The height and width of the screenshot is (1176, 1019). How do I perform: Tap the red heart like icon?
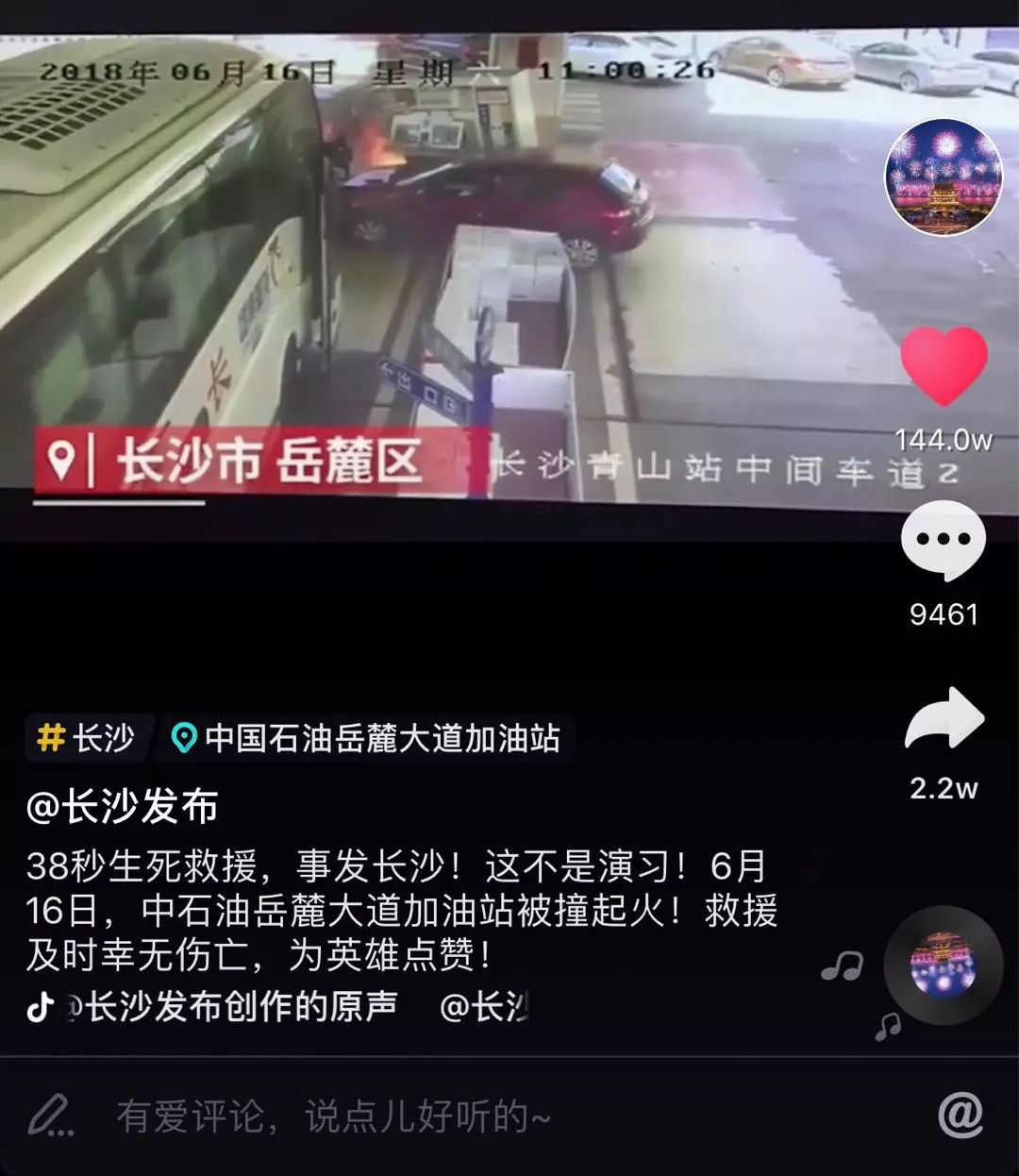pos(943,365)
